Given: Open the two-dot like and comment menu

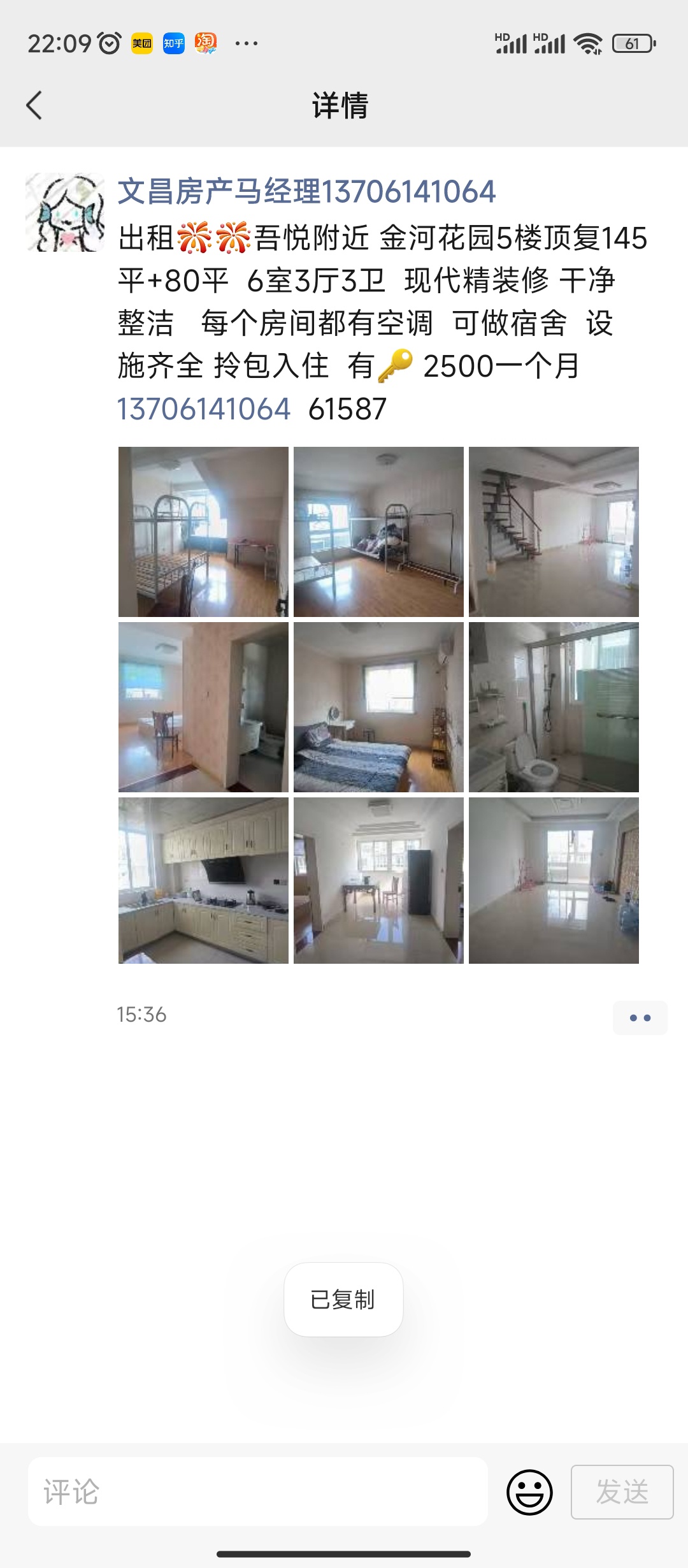Looking at the screenshot, I should [640, 1018].
